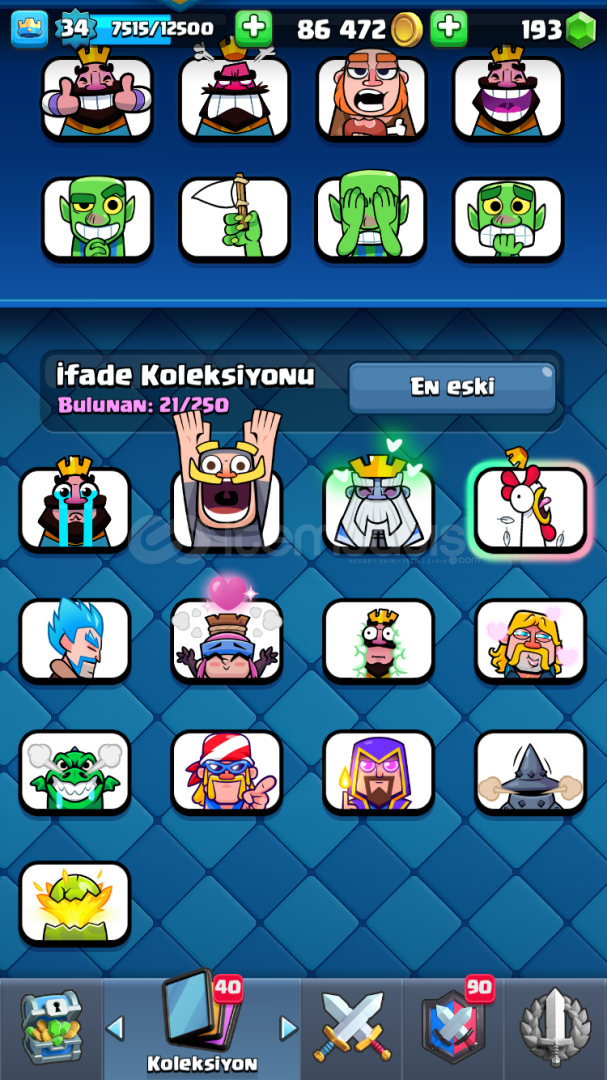607x1080 pixels.
Task: Change sort order with En eski button
Action: 452,387
